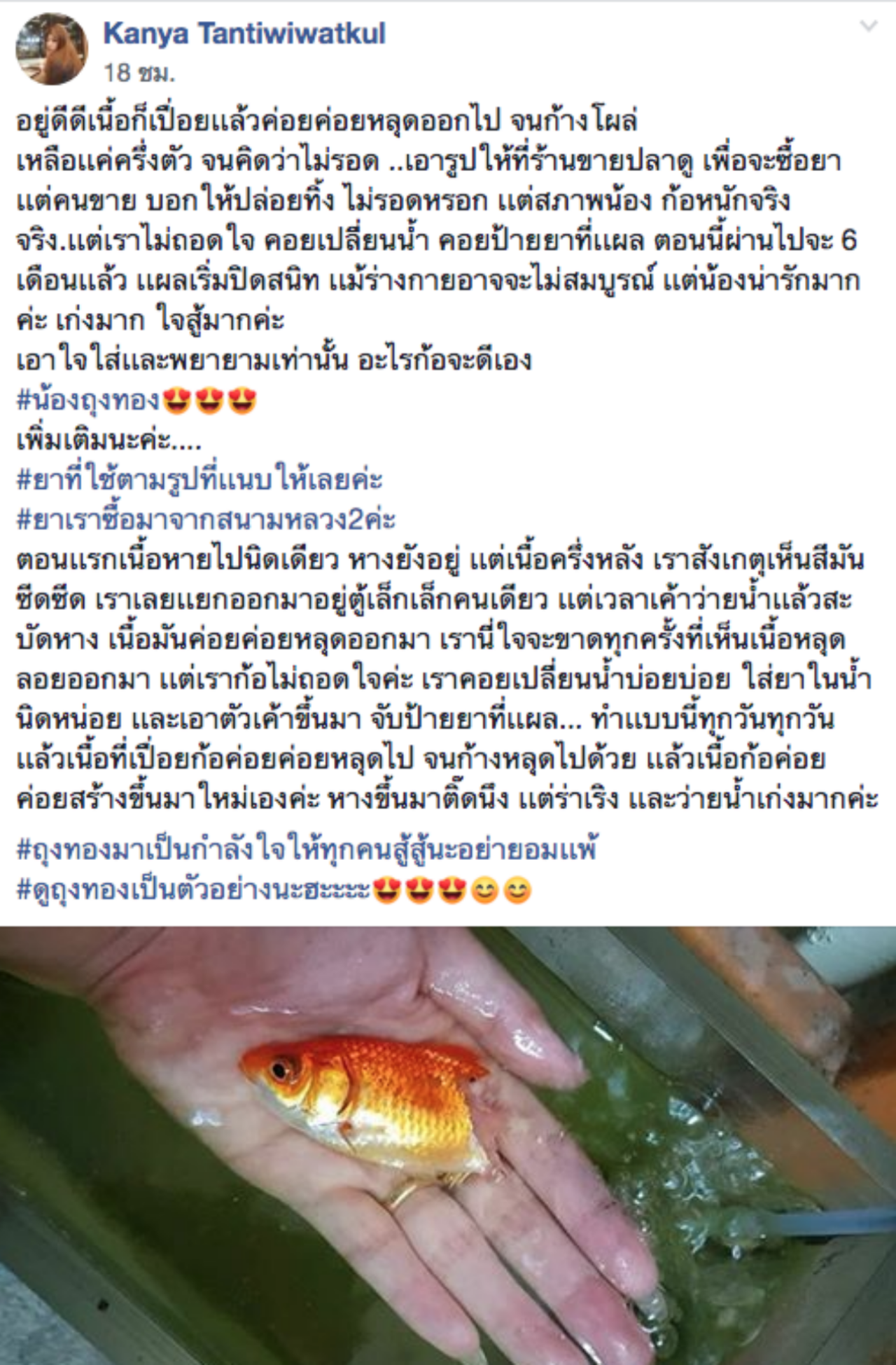Viewport: 896px width, 1365px height.
Task: View the goldfish photo in the post
Action: click(448, 1145)
